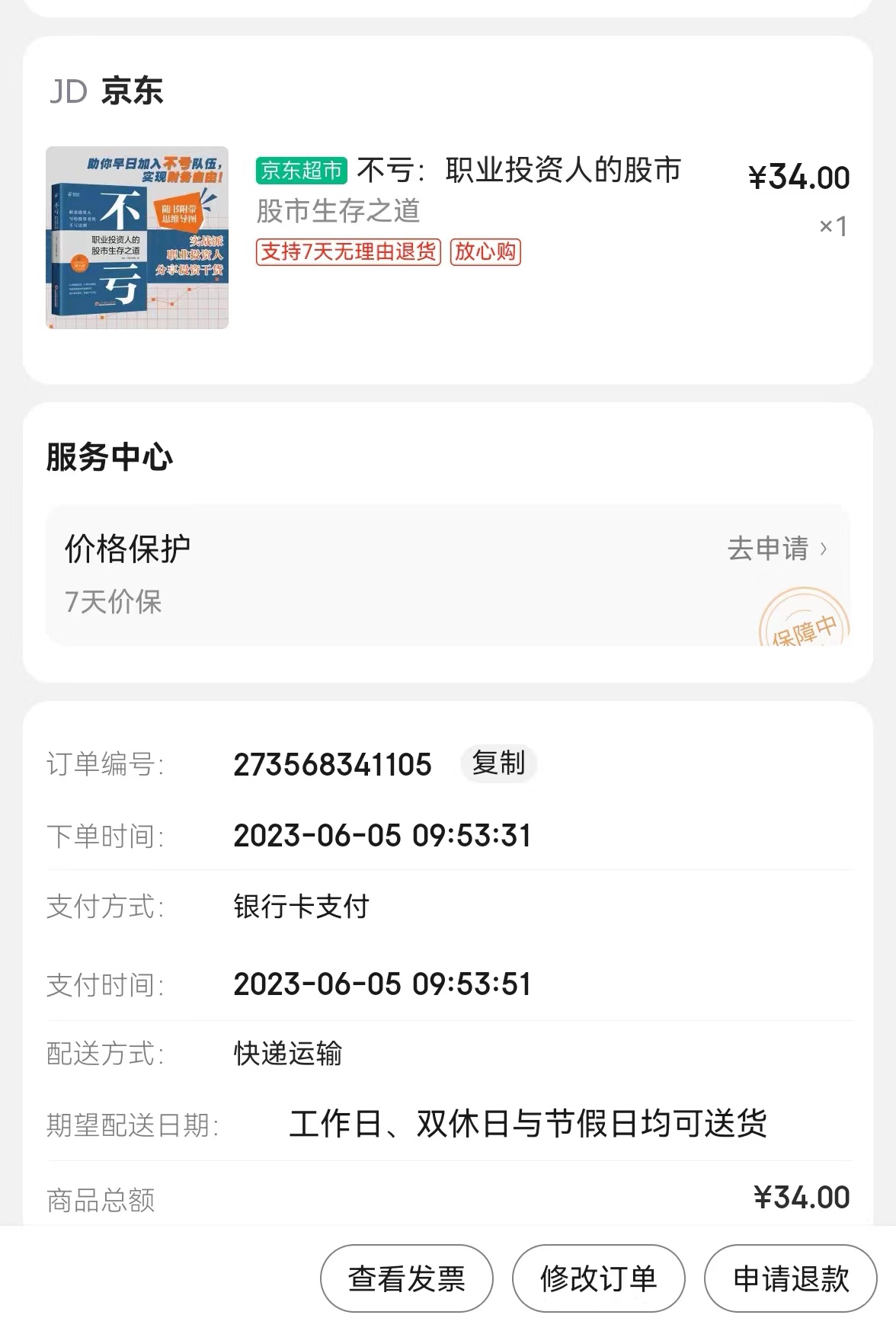The height and width of the screenshot is (1331, 896).
Task: Copy the order number with 复制
Action: 499,763
